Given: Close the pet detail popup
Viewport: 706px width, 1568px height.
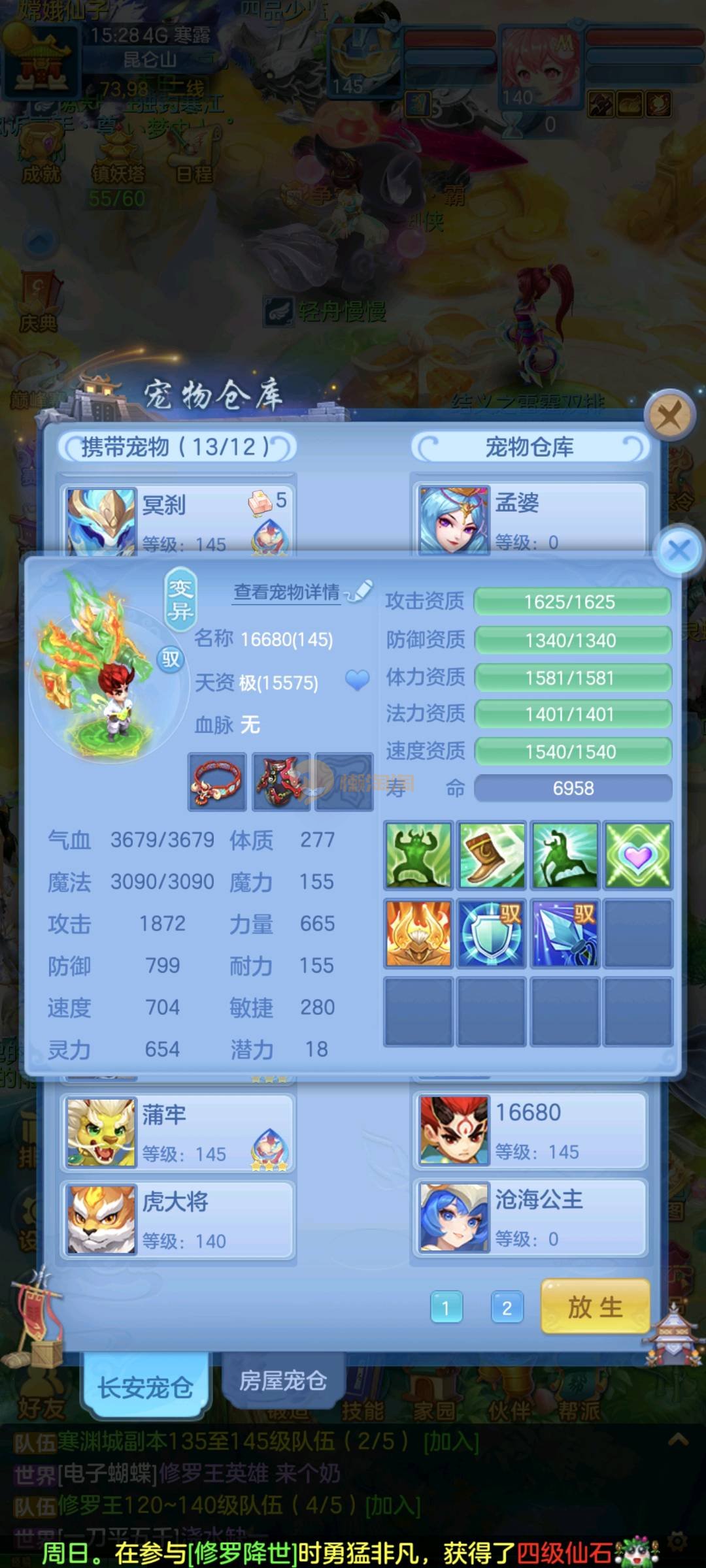Looking at the screenshot, I should 679,550.
